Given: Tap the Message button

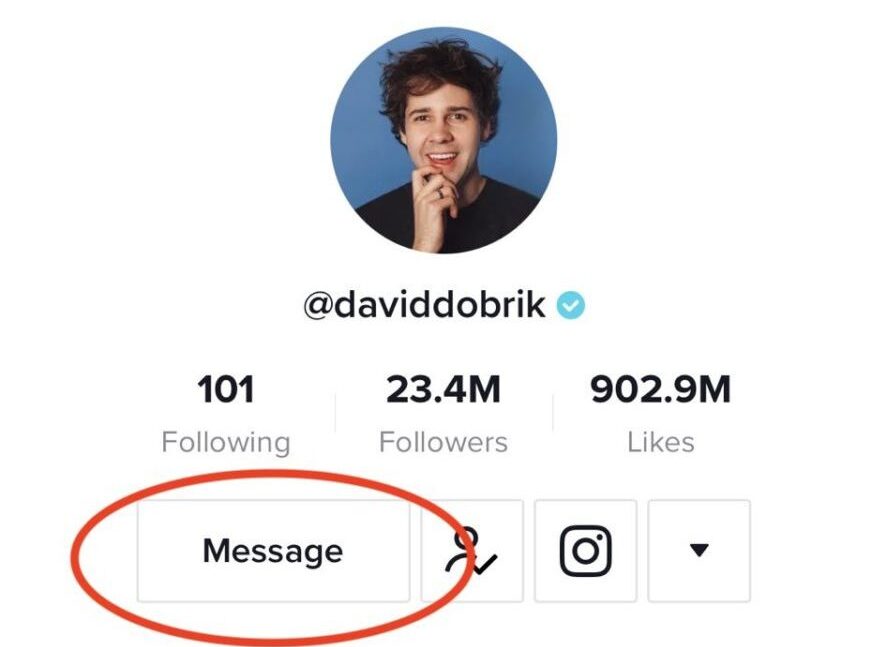Looking at the screenshot, I should [273, 551].
